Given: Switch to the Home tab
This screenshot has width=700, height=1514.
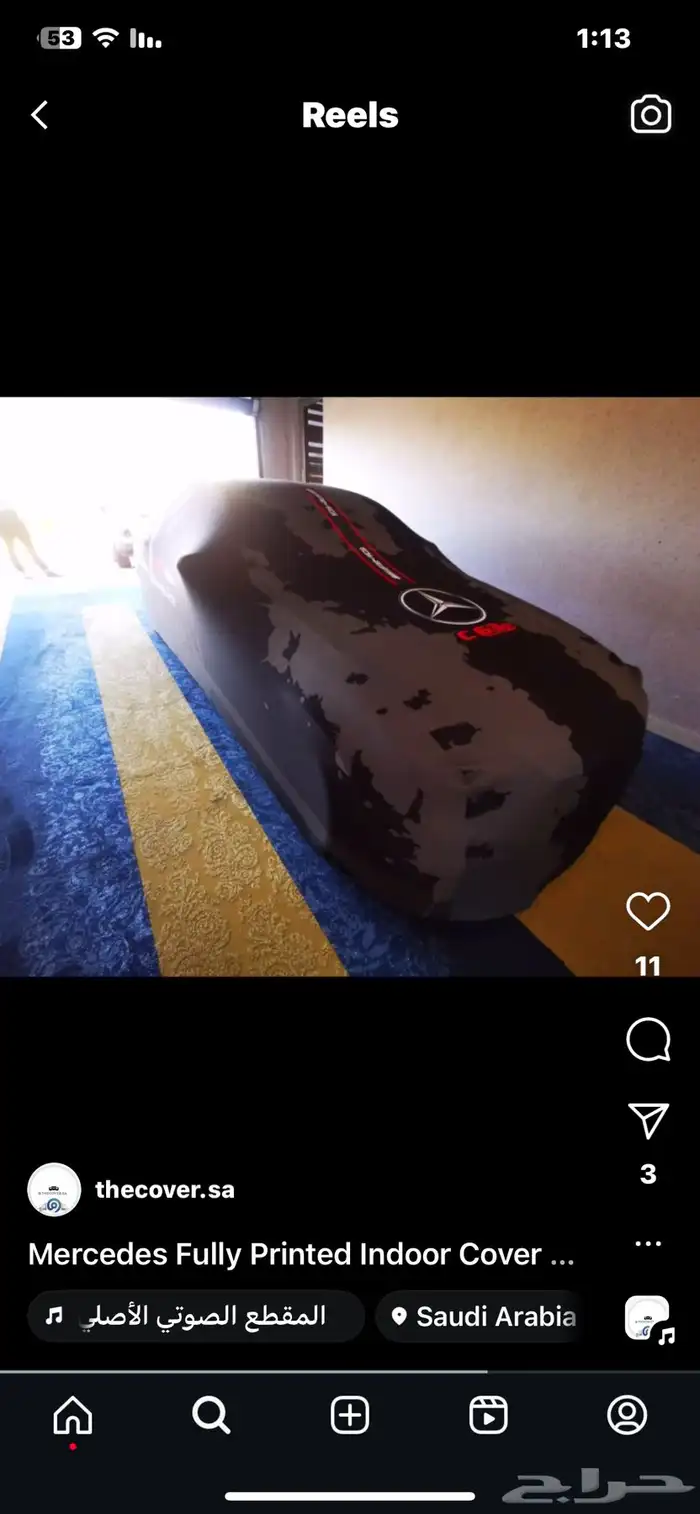Looking at the screenshot, I should [72, 1416].
